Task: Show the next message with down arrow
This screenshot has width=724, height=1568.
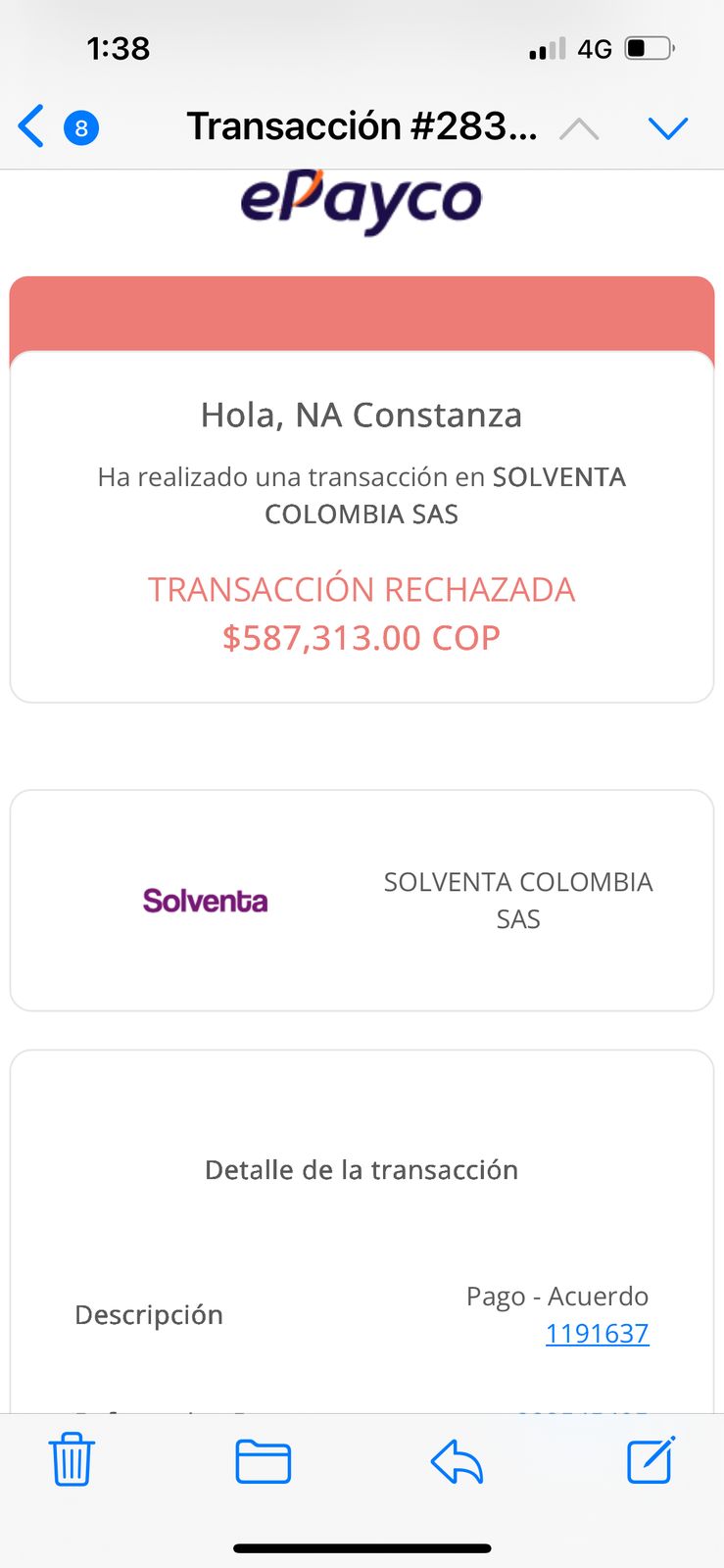Action: [x=668, y=128]
